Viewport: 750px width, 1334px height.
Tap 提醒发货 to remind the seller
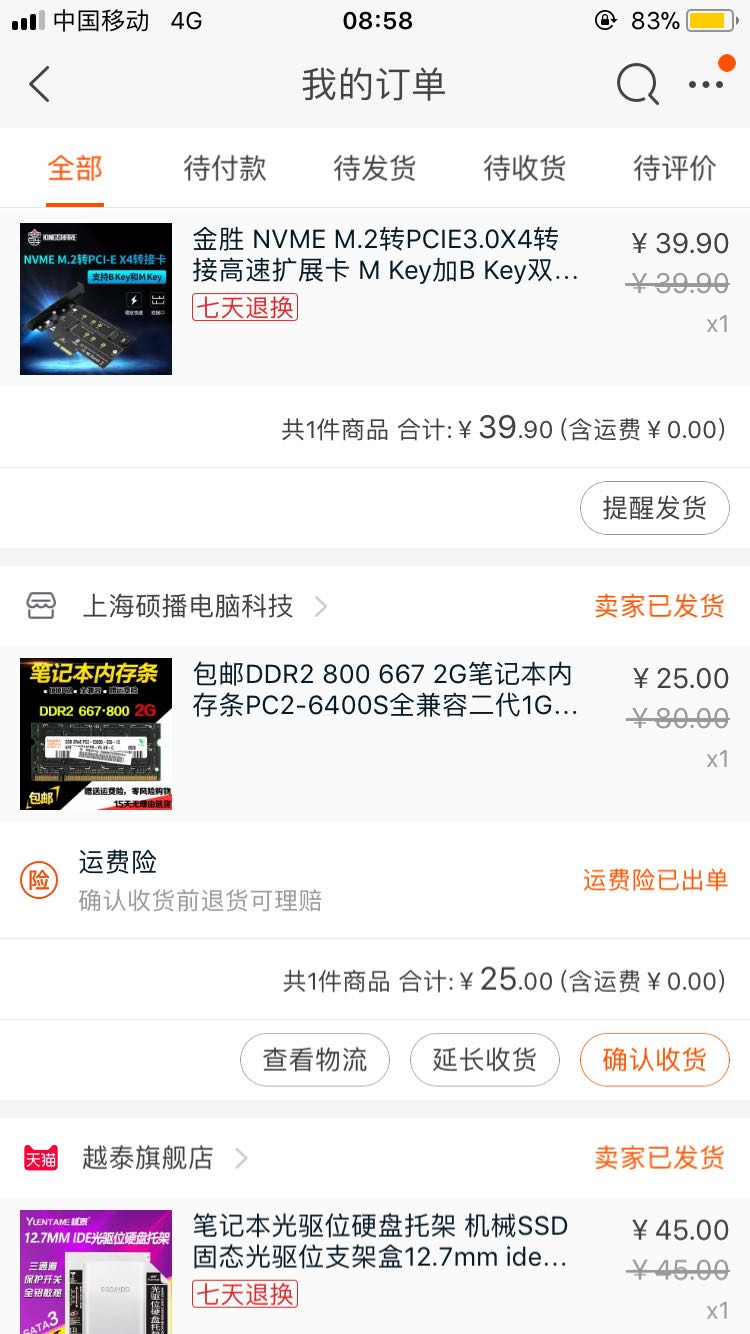click(654, 508)
